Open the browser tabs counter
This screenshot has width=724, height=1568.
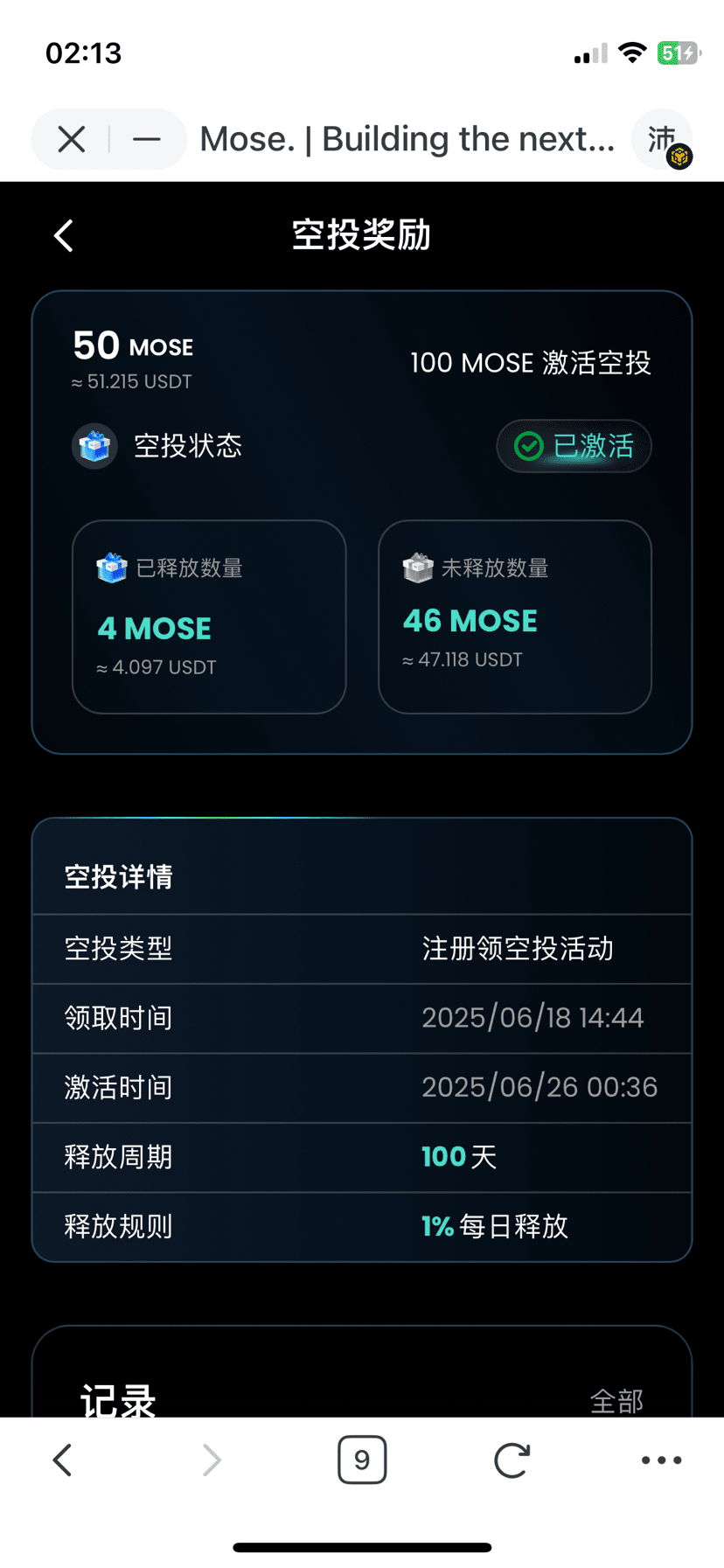point(362,1460)
